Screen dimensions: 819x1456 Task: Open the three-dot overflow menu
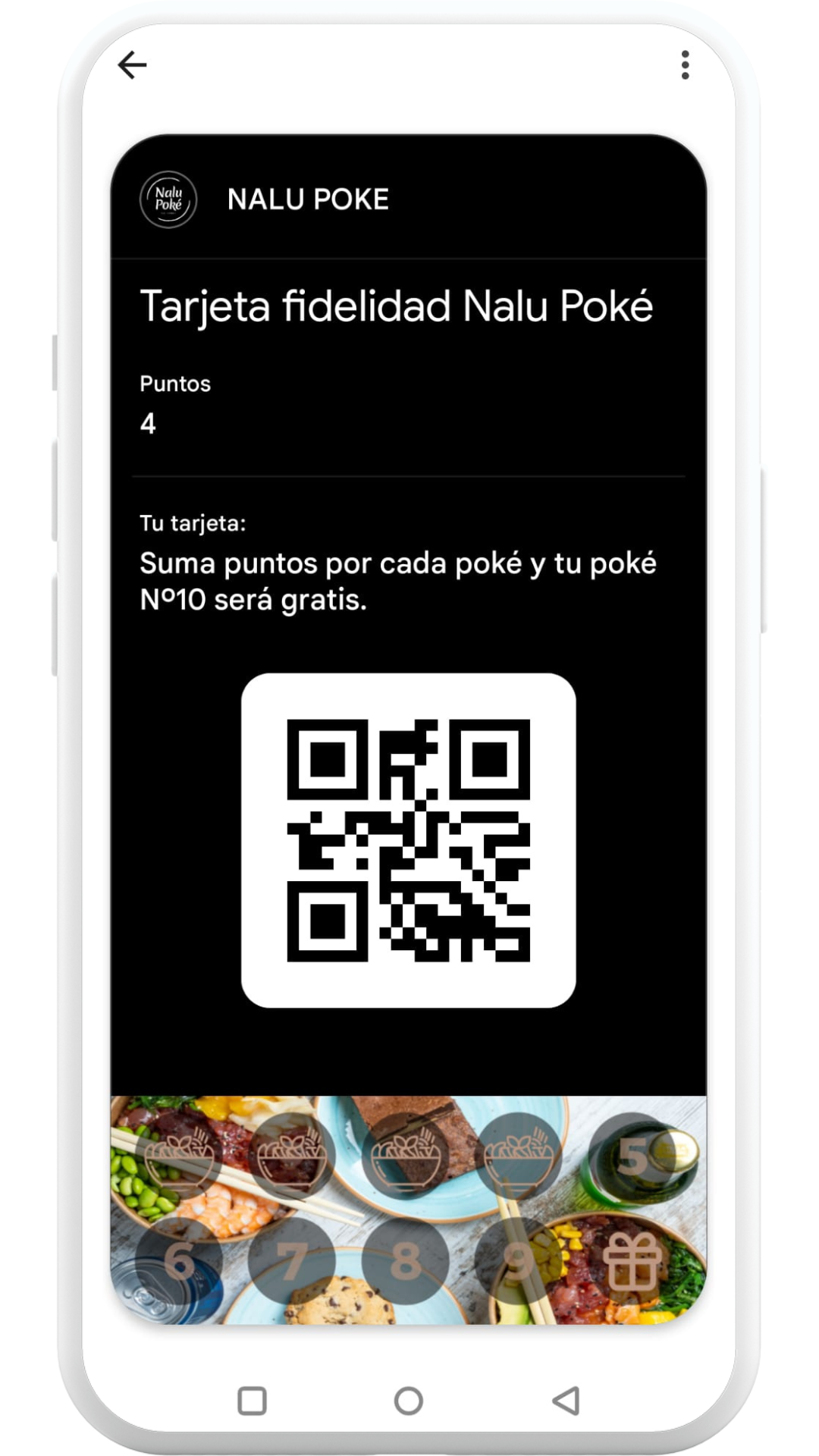pyautogui.click(x=685, y=65)
